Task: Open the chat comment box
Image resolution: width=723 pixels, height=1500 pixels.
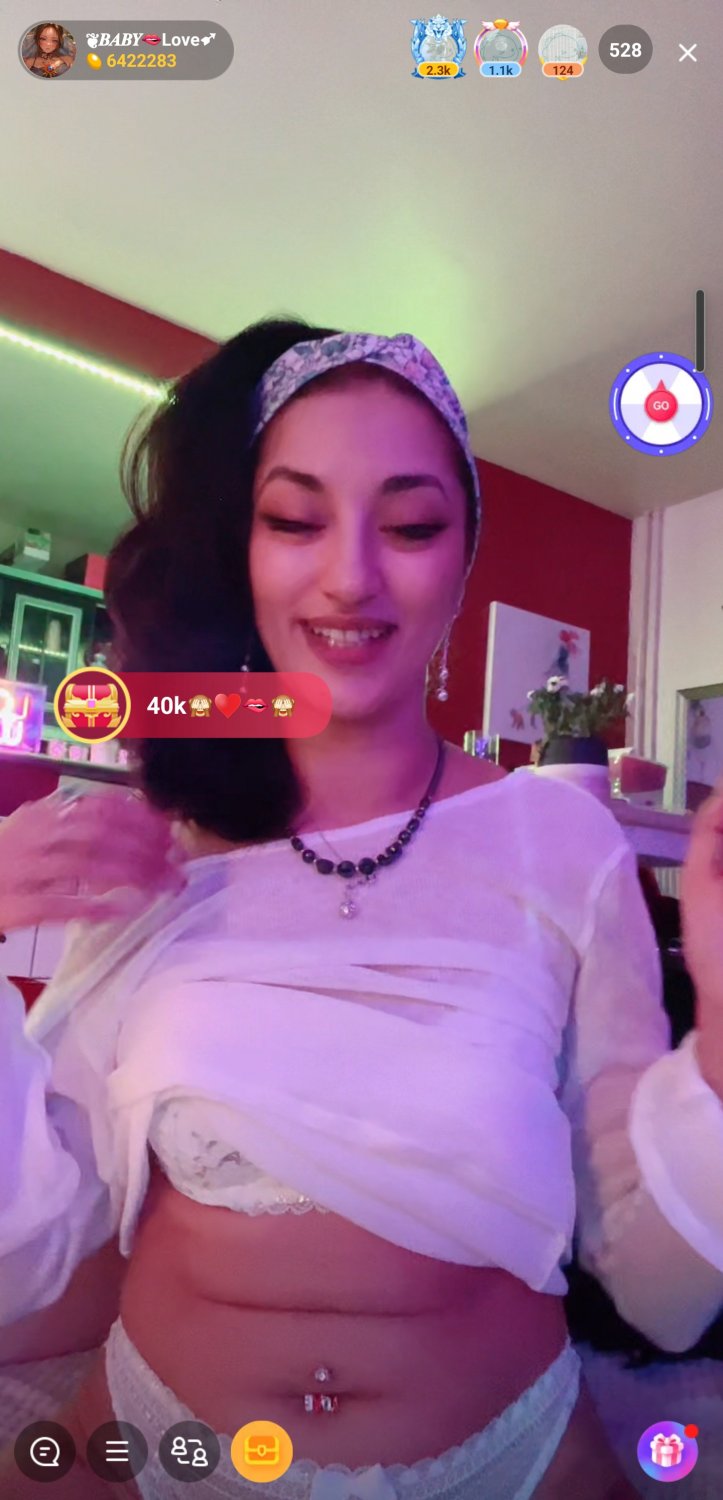Action: click(x=45, y=1451)
